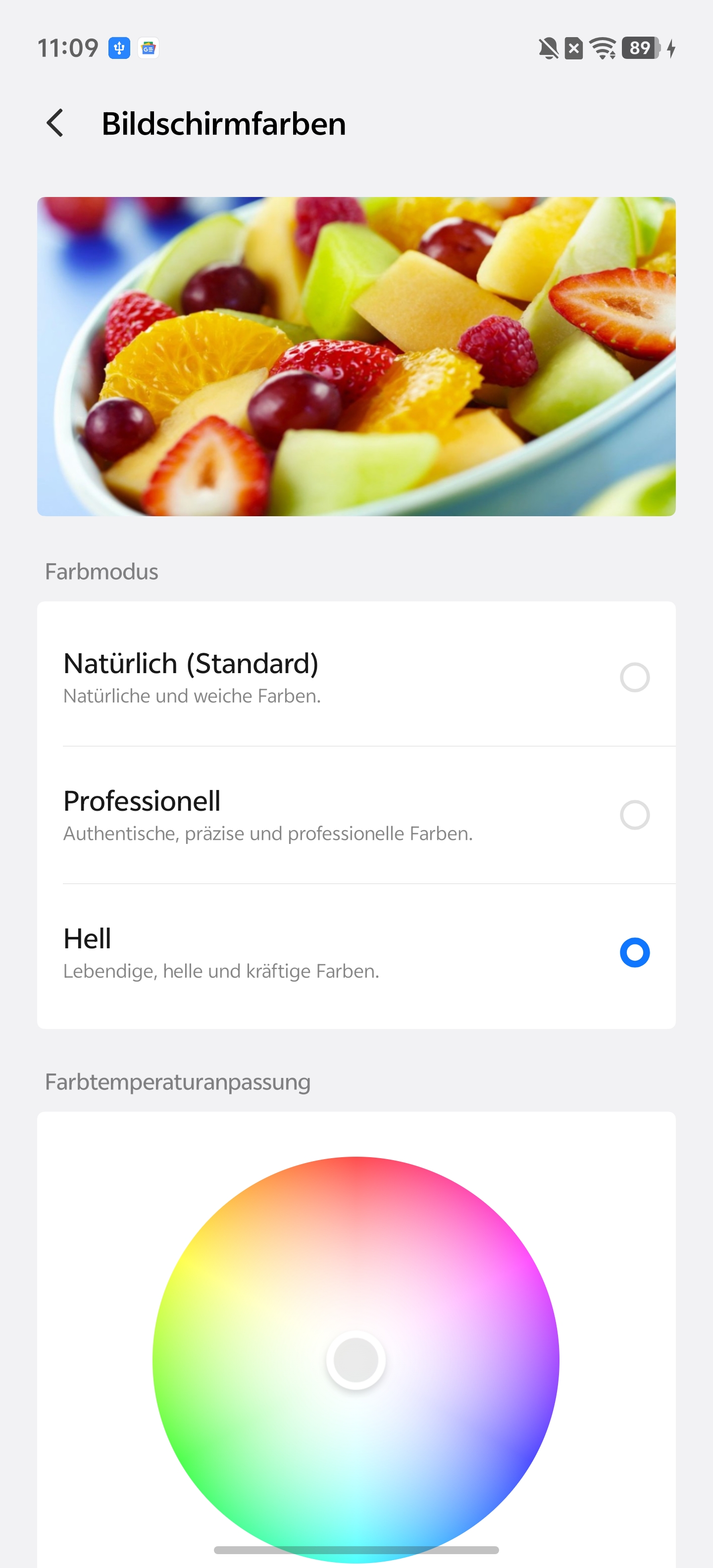713x1568 pixels.
Task: Choose the Professionell color mode
Action: [x=634, y=814]
